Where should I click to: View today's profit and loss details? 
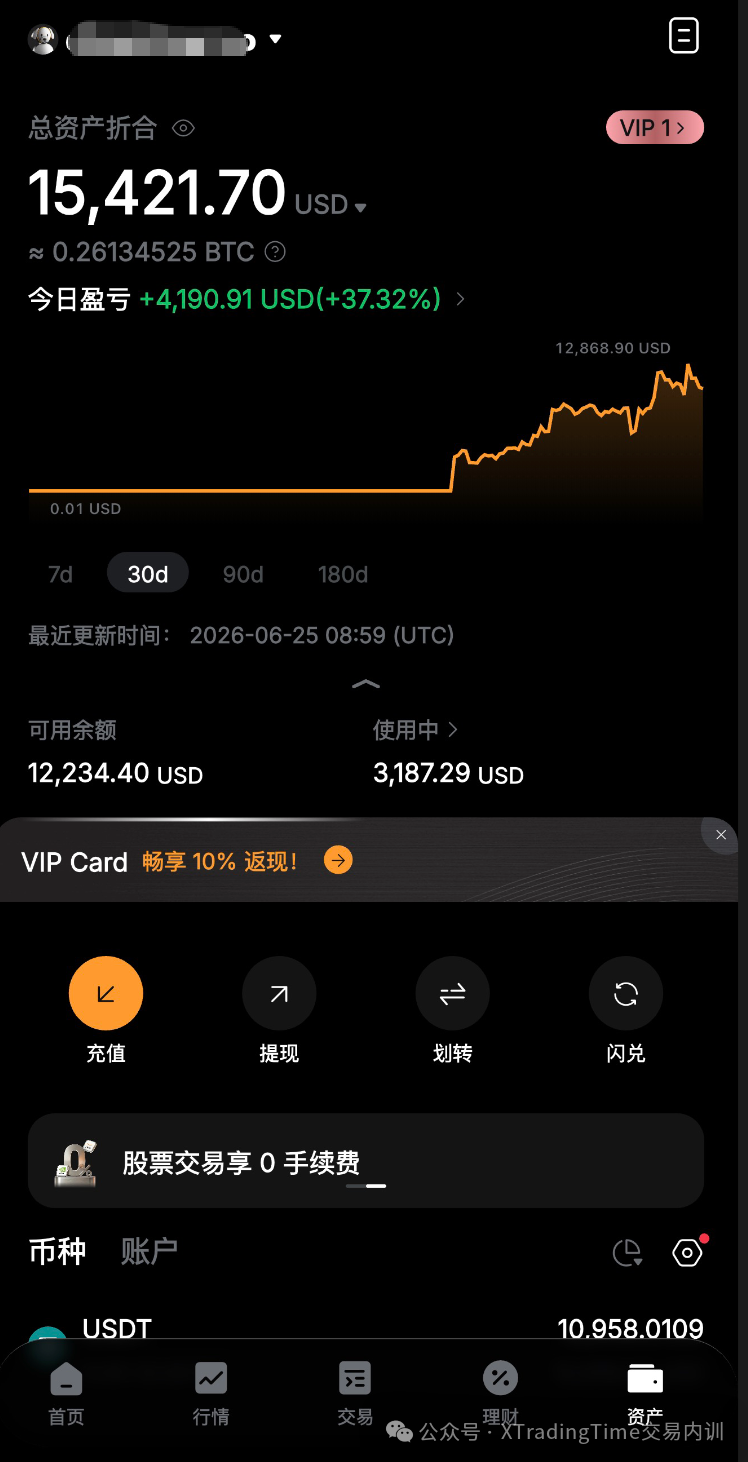tap(460, 299)
